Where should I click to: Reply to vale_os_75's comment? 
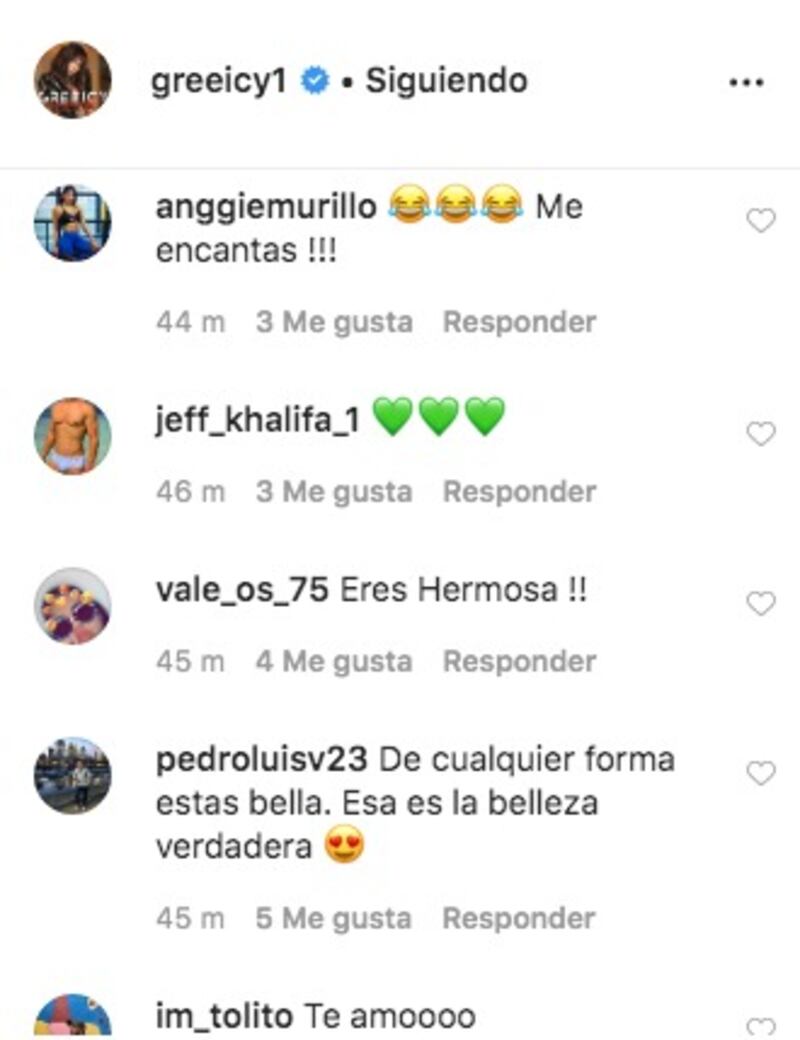[x=519, y=662]
